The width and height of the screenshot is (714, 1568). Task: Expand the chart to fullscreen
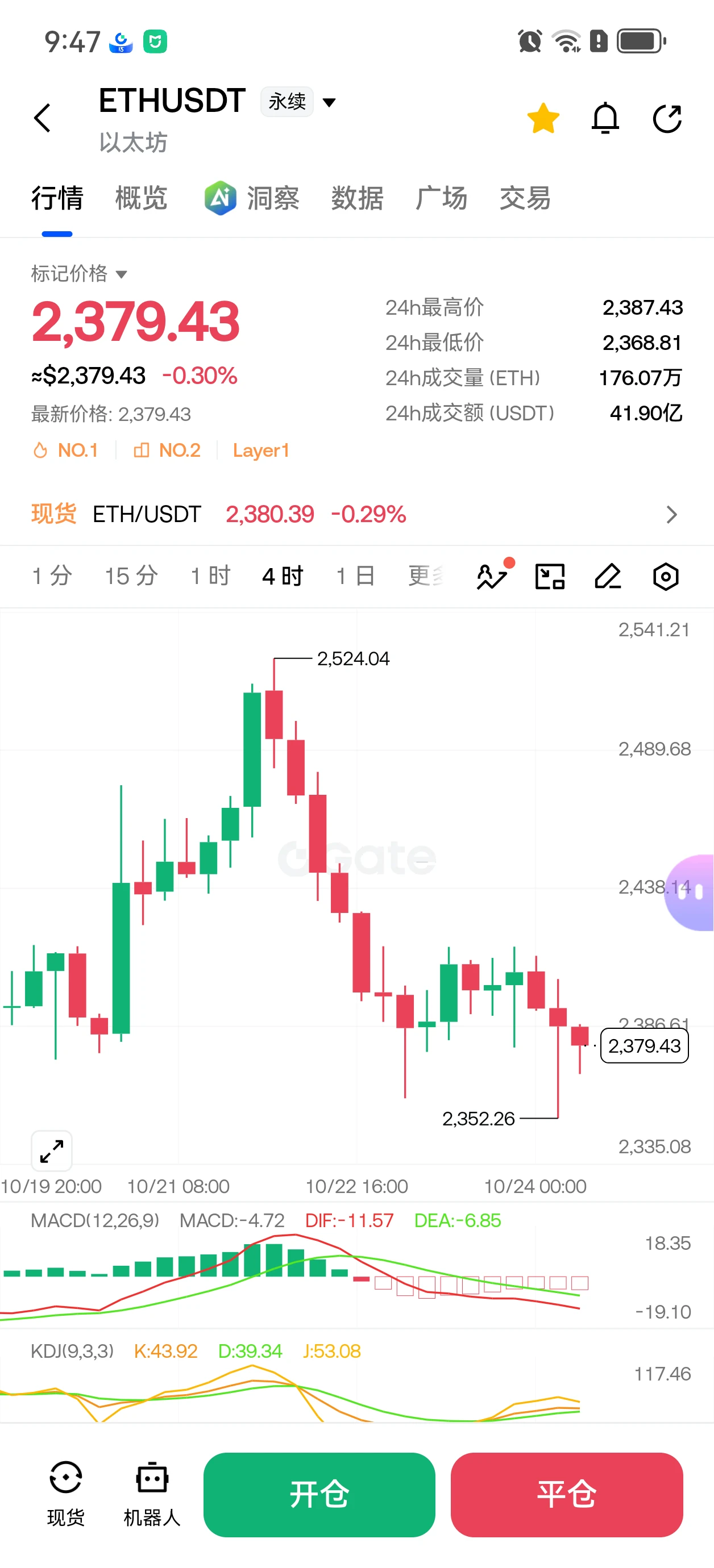coord(52,1151)
